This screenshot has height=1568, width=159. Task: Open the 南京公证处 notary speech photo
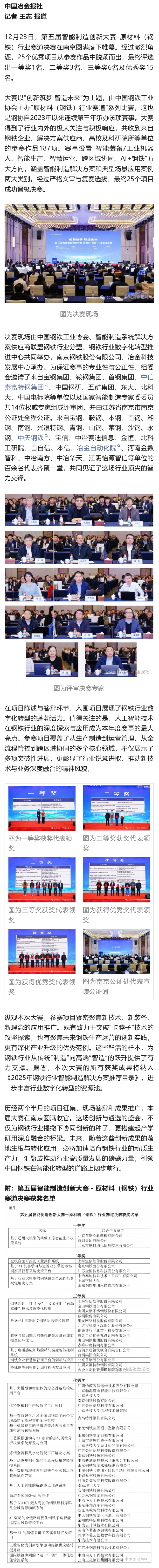tap(116, 952)
